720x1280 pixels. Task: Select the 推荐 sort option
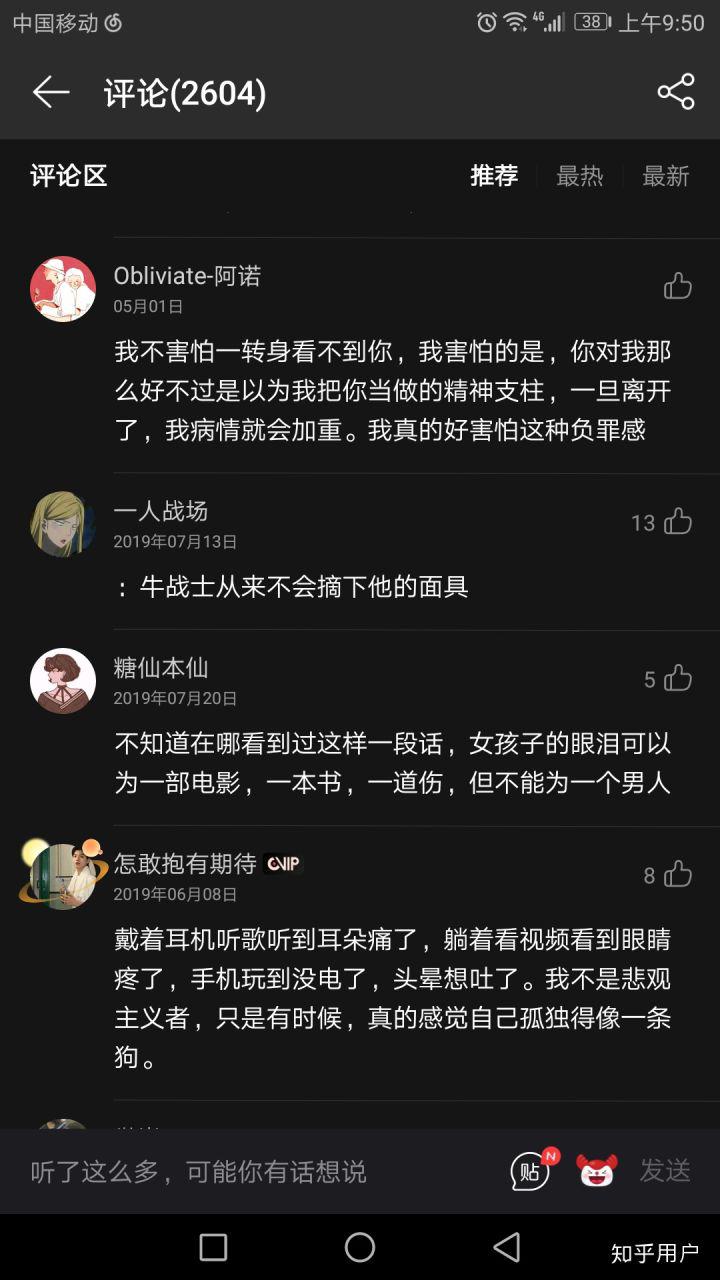(494, 176)
